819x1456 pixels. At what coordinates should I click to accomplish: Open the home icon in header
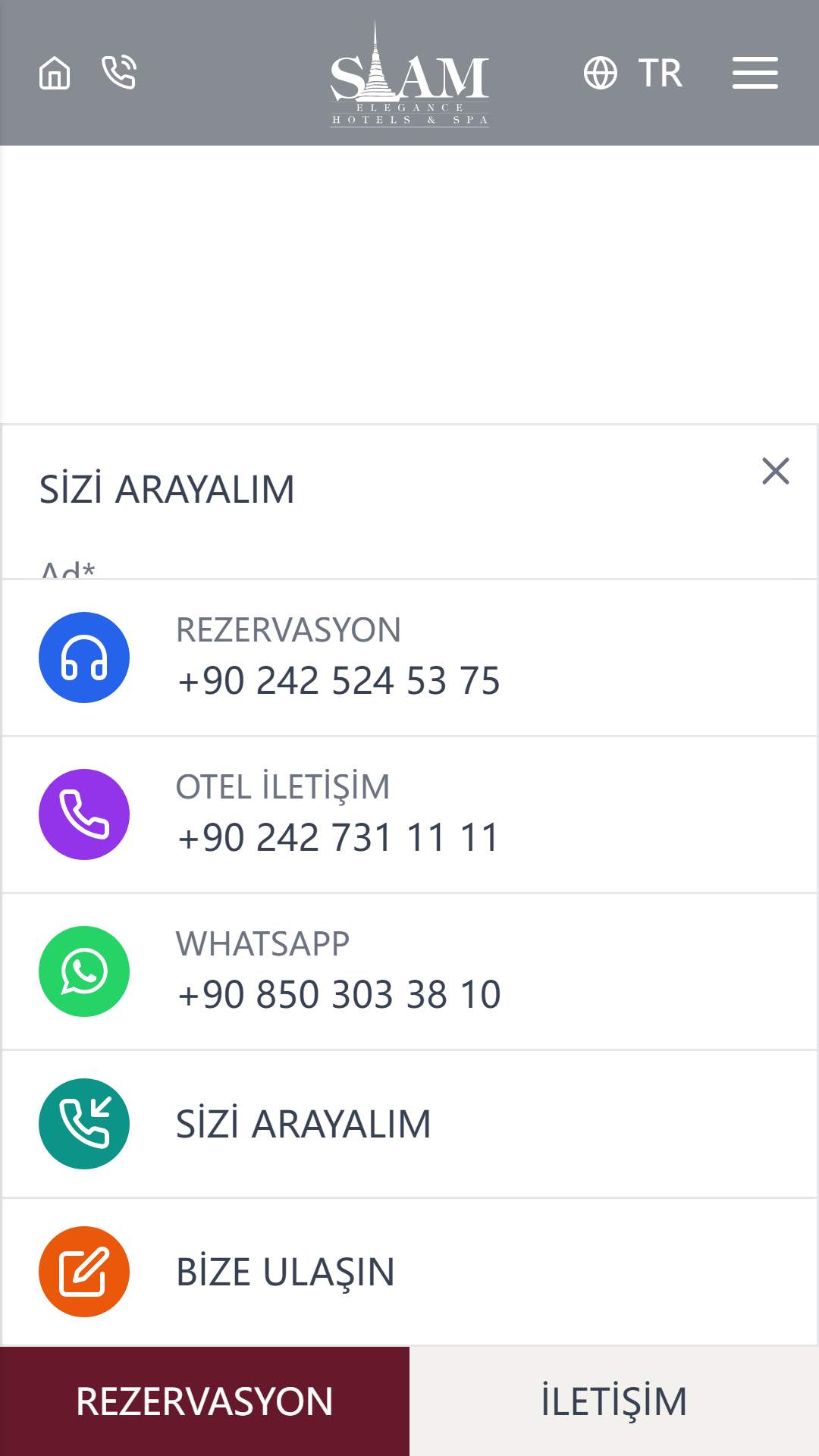click(x=55, y=74)
